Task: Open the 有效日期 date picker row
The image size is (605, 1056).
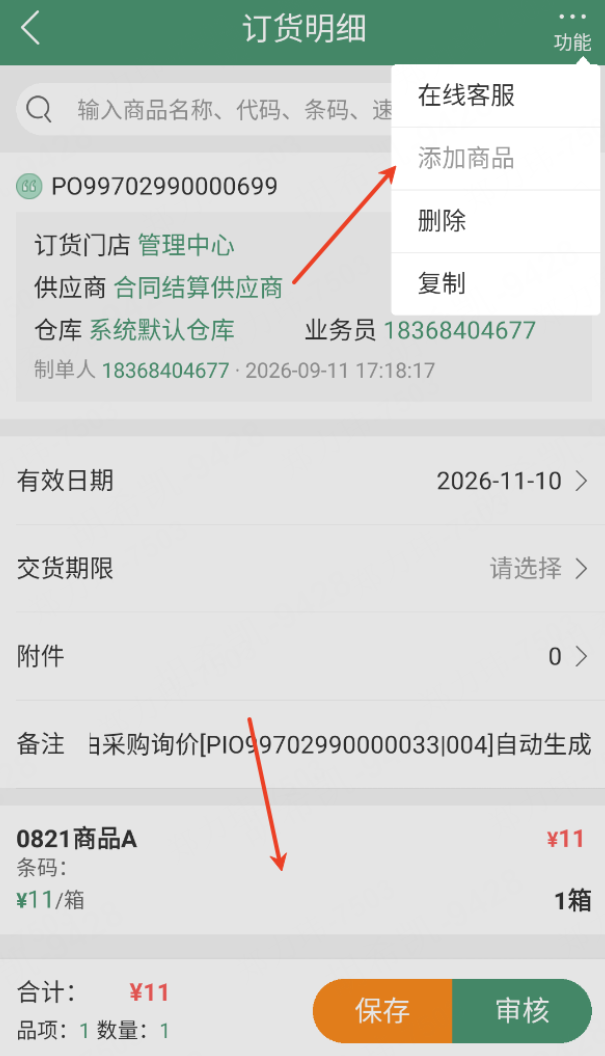Action: (302, 481)
